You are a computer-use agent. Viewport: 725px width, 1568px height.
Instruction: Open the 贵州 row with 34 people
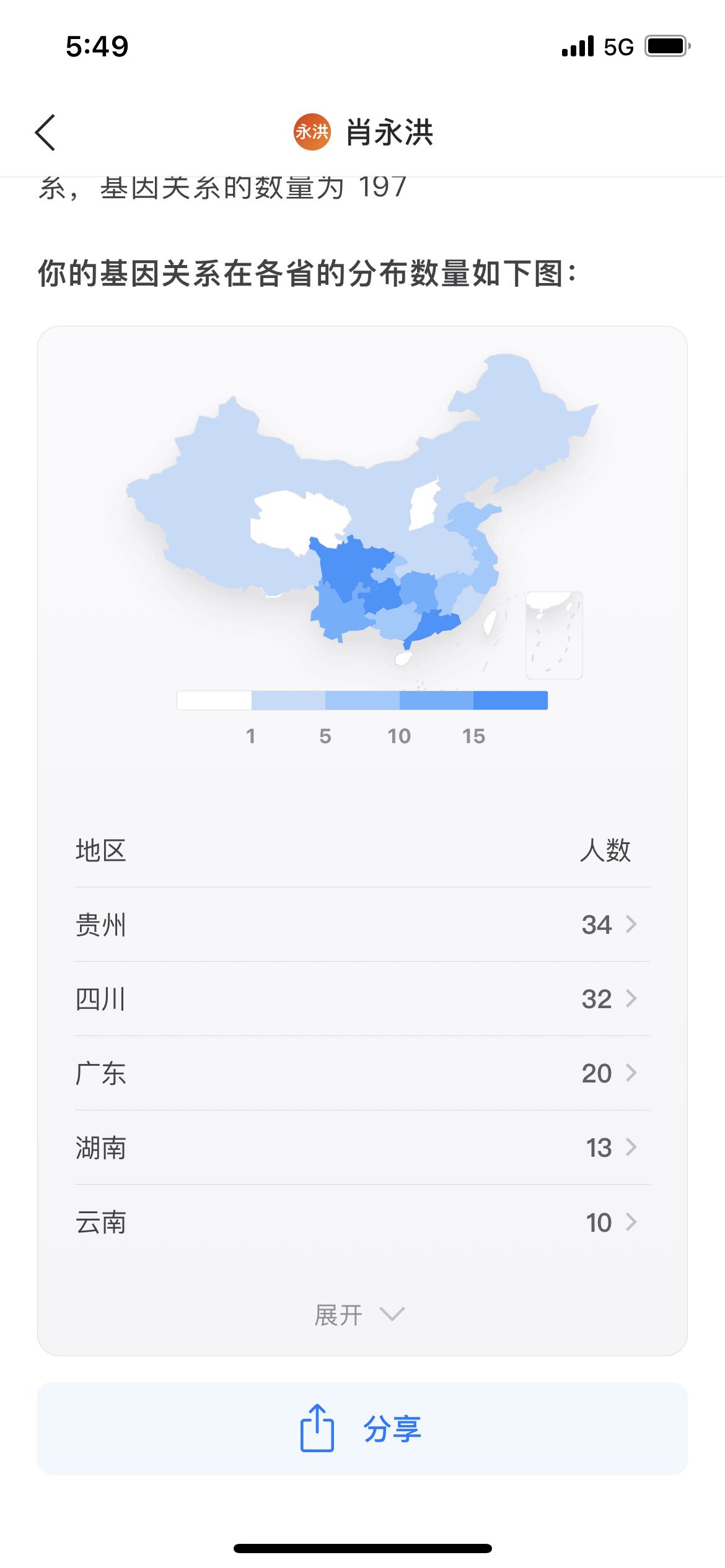coord(362,925)
